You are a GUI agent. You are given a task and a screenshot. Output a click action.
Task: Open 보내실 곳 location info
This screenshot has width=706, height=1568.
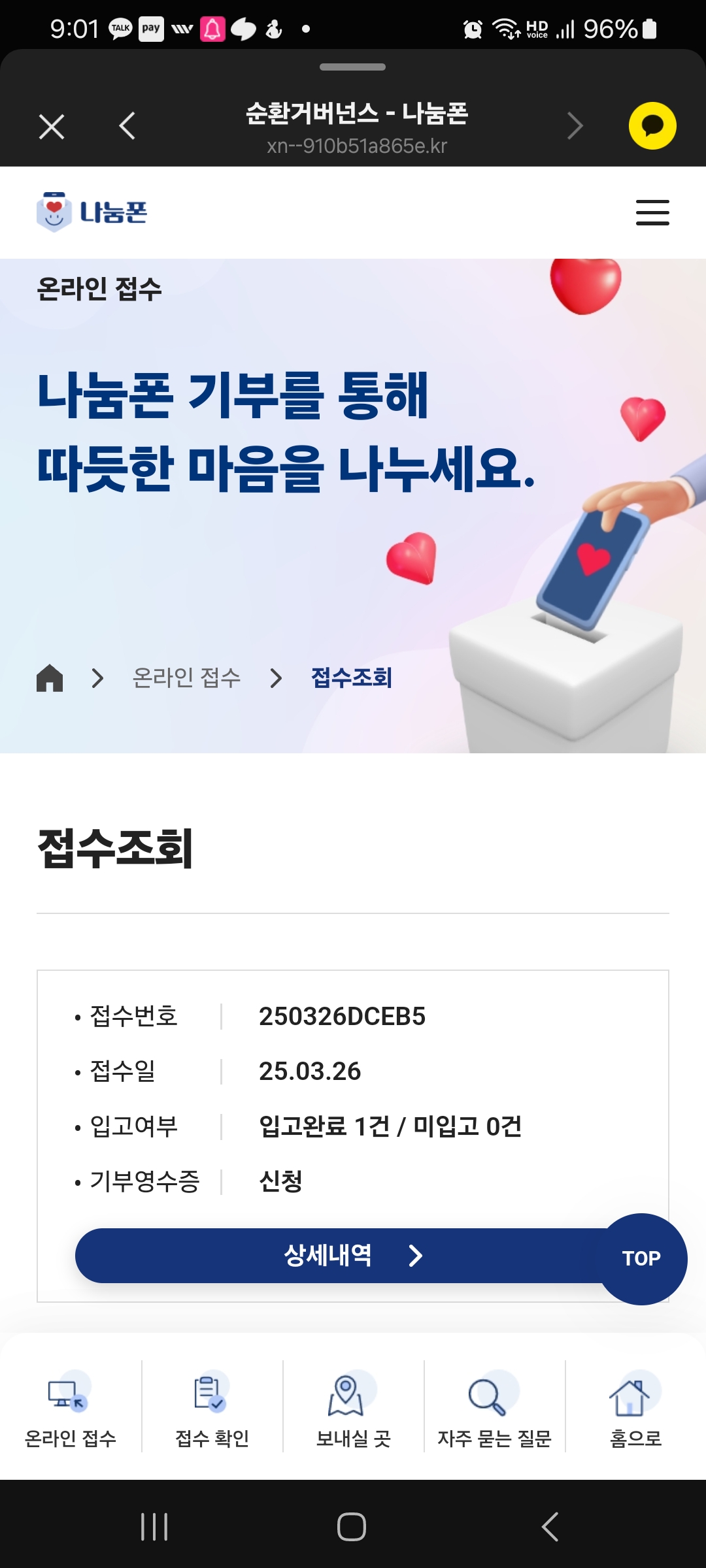353,1407
